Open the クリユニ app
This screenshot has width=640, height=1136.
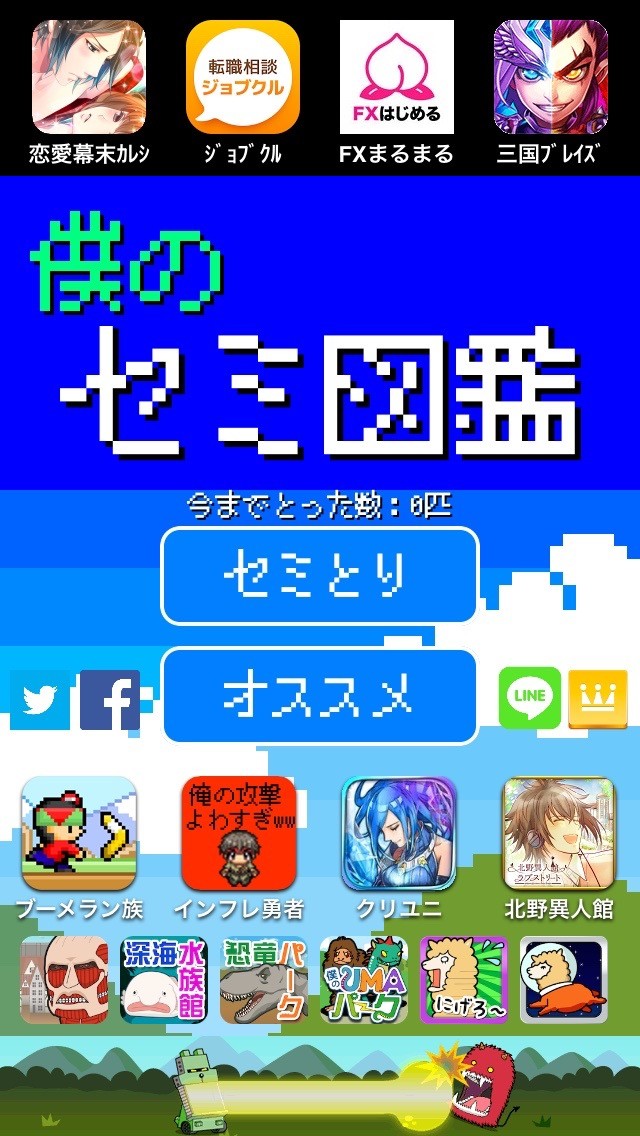pyautogui.click(x=399, y=834)
